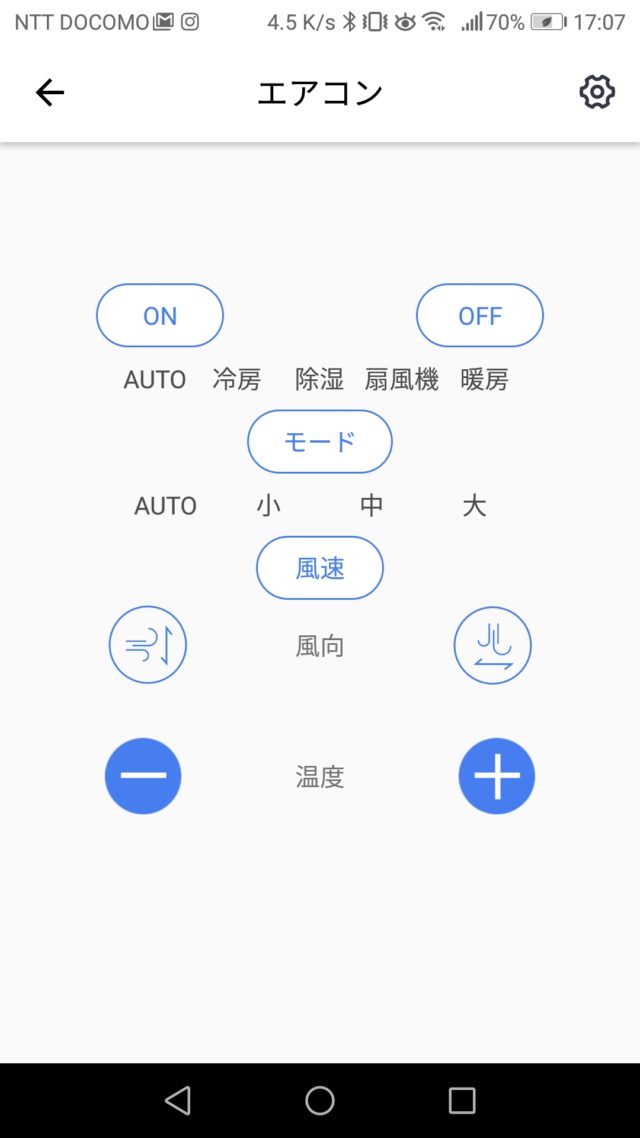This screenshot has width=640, height=1138.
Task: Increase temperature with the plus button
Action: pos(497,776)
